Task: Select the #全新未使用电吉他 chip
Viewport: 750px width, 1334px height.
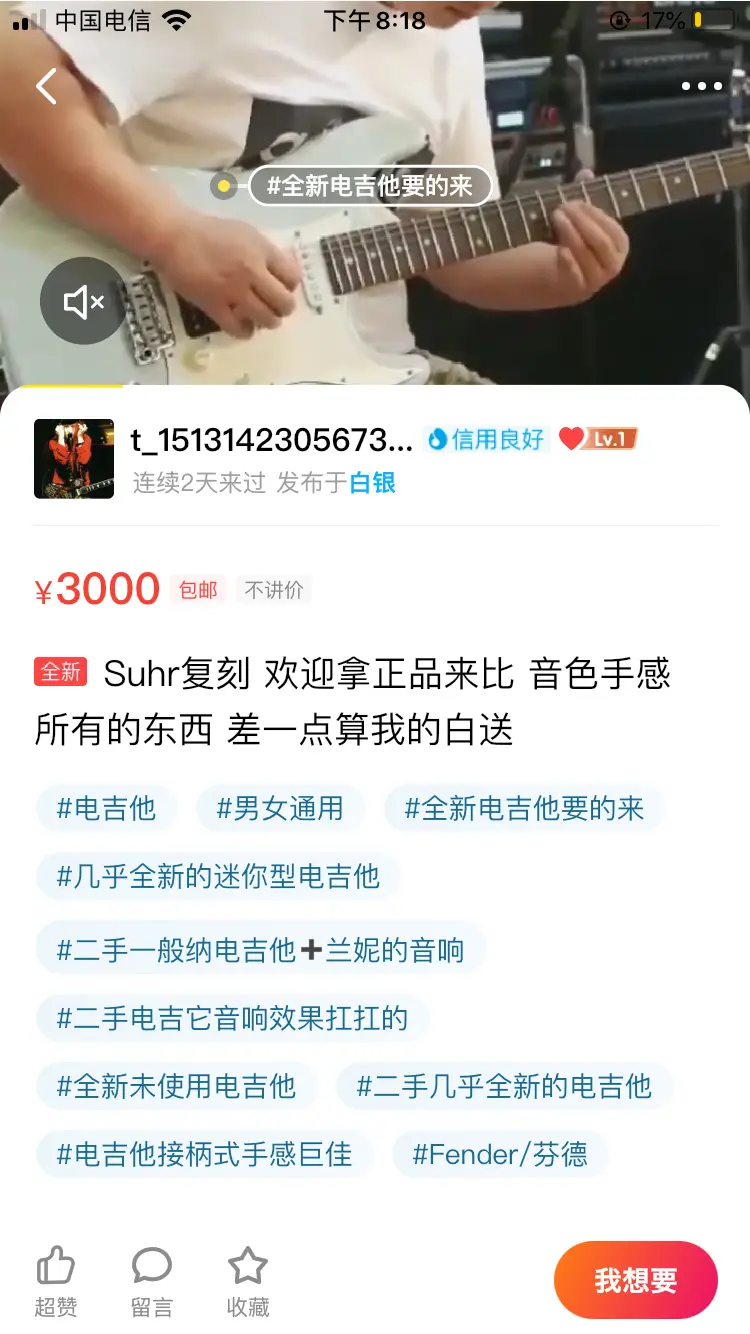Action: point(176,1086)
